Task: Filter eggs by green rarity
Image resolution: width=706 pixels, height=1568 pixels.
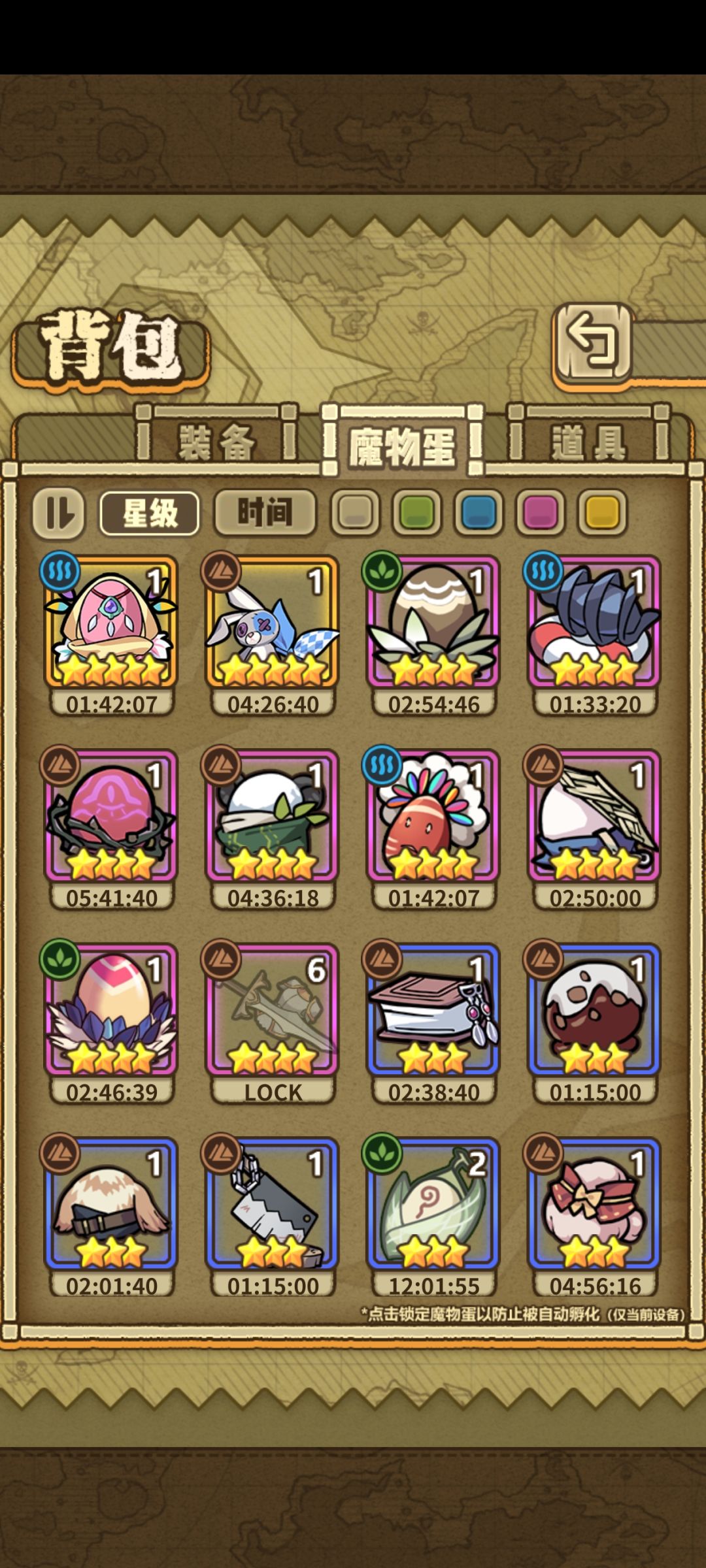Action: pos(417,512)
